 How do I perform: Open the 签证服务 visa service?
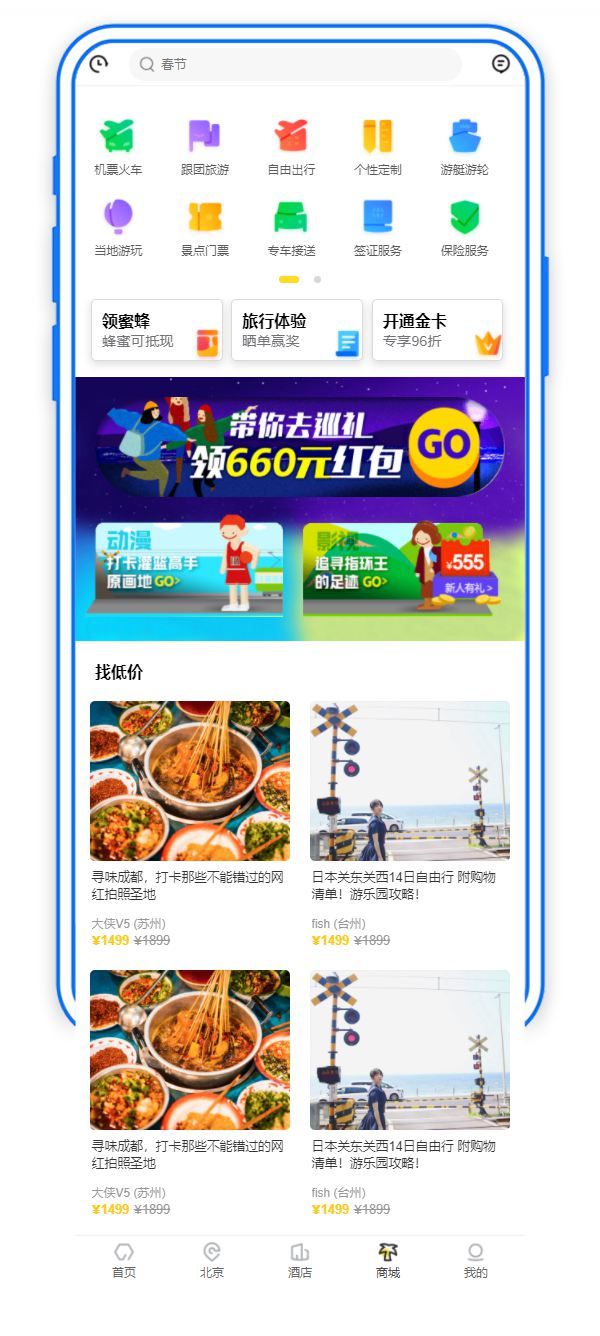pos(378,227)
